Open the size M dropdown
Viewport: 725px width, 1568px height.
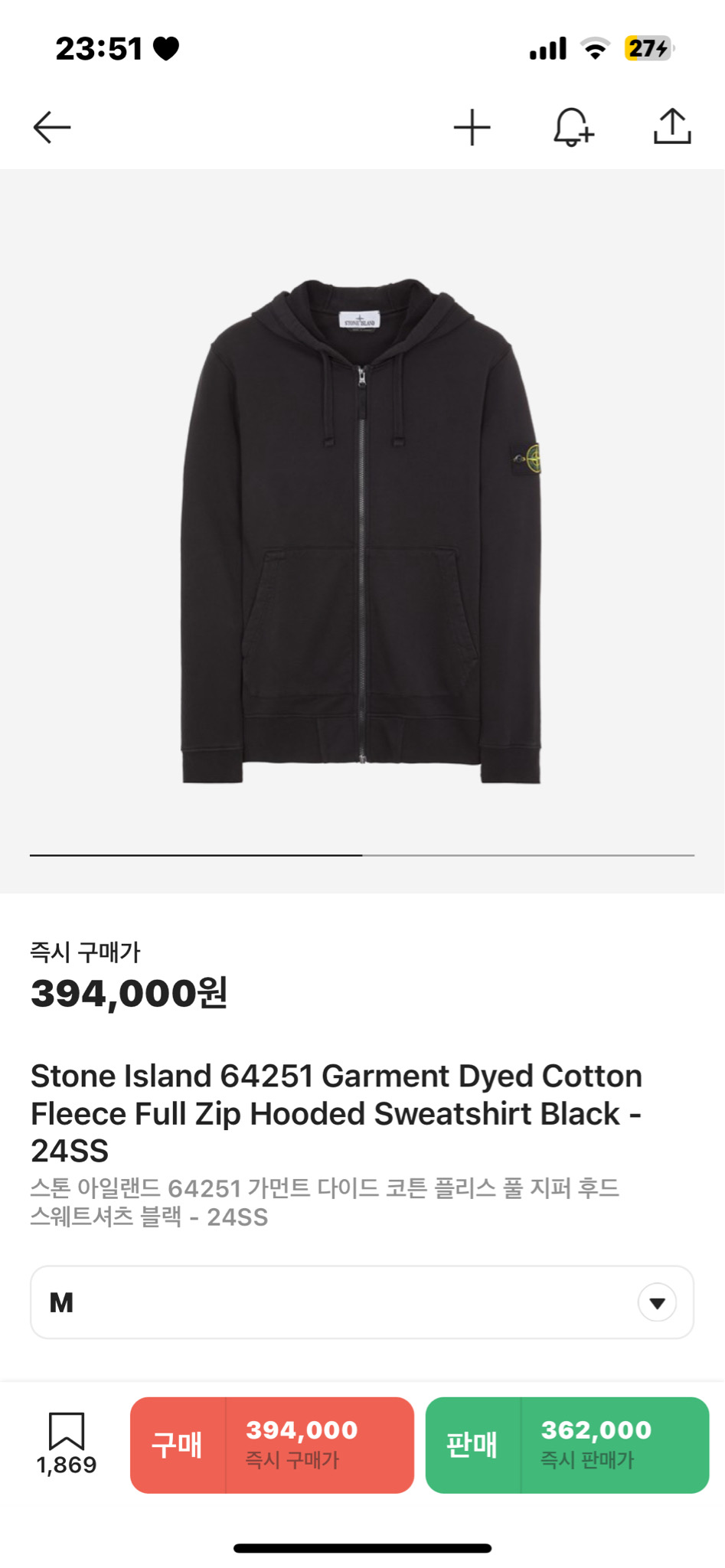click(362, 1302)
